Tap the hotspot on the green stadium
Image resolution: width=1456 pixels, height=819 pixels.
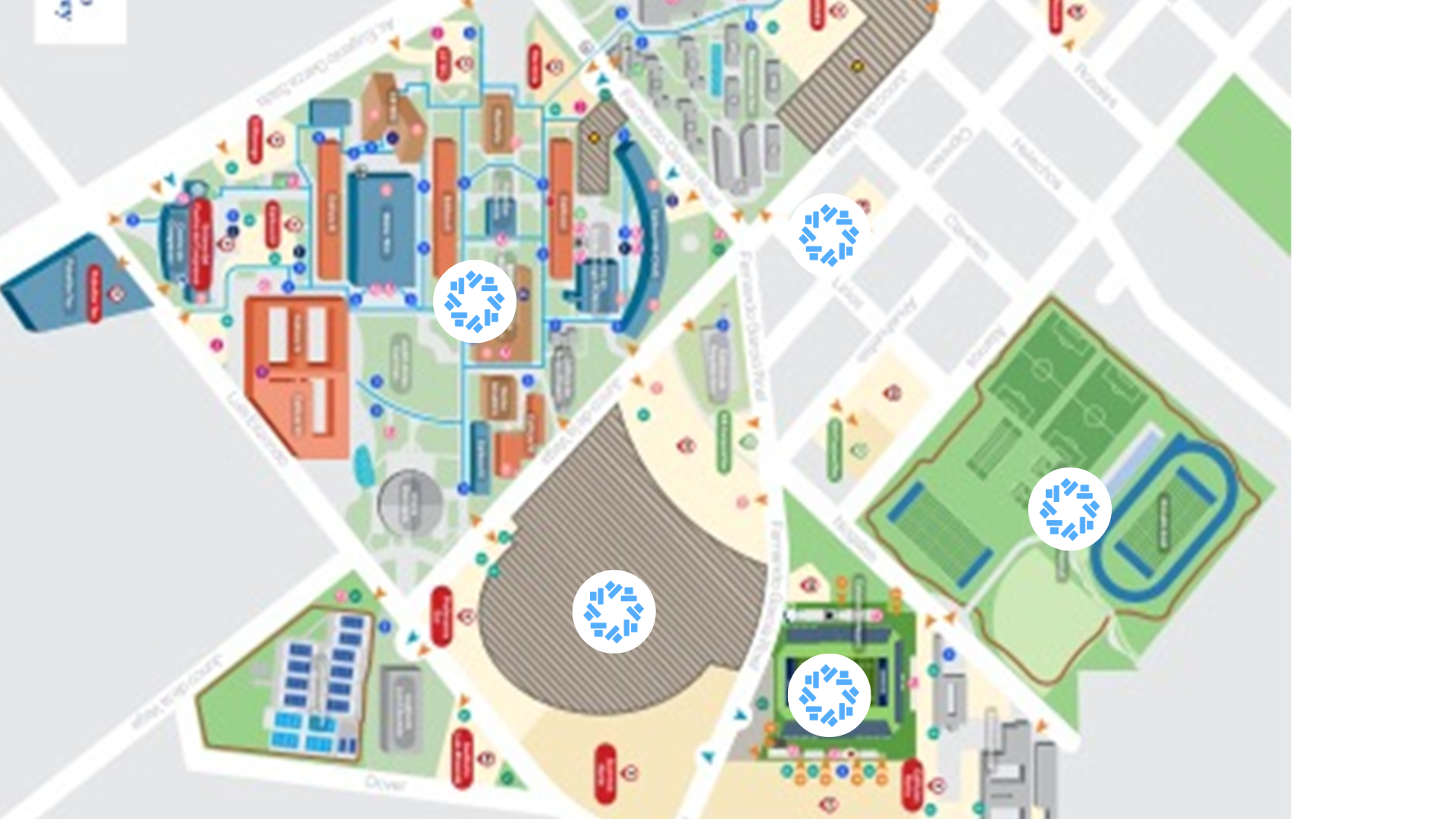[x=829, y=695]
